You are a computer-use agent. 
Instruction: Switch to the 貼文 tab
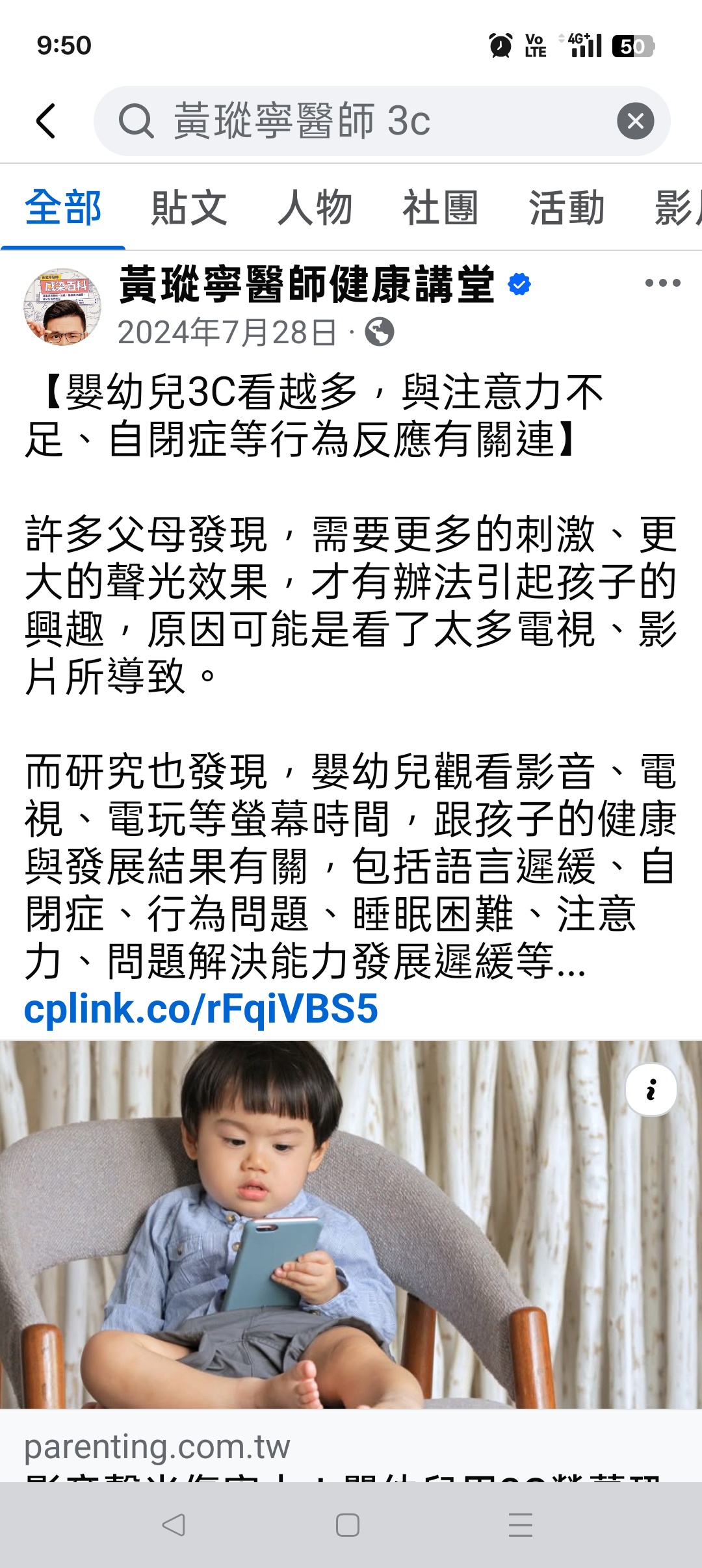(188, 208)
